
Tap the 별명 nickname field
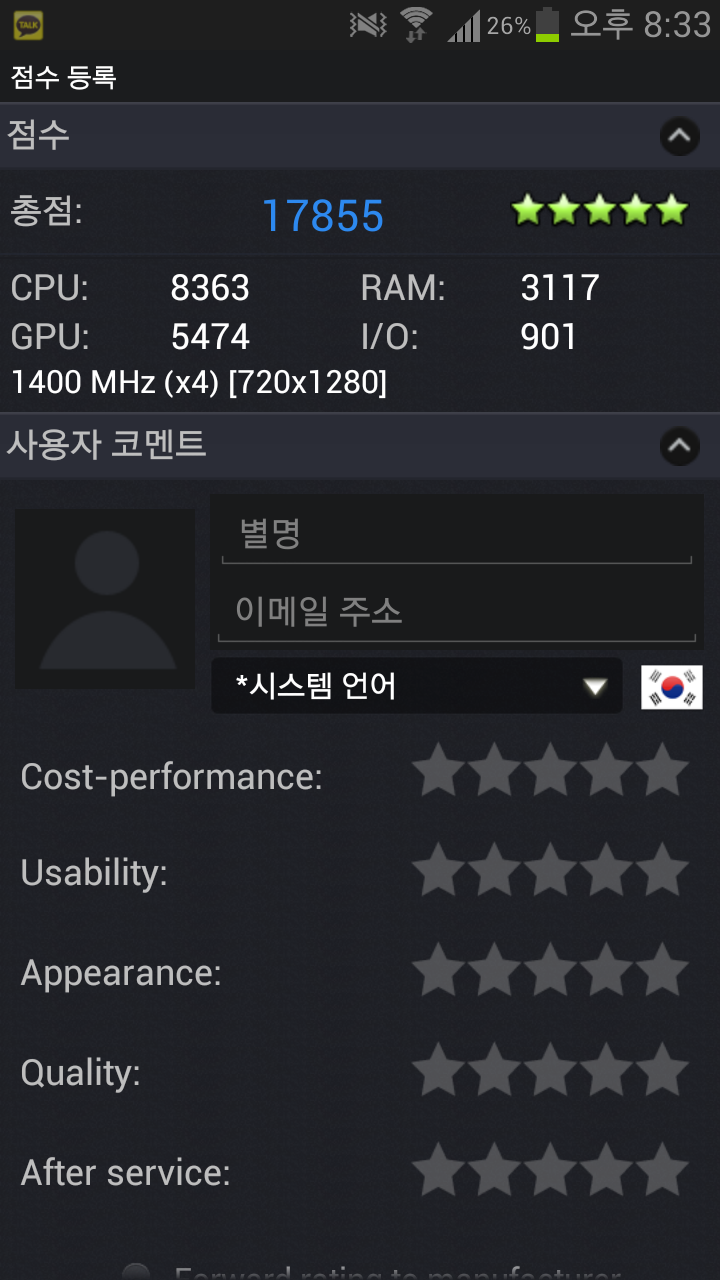tap(456, 533)
